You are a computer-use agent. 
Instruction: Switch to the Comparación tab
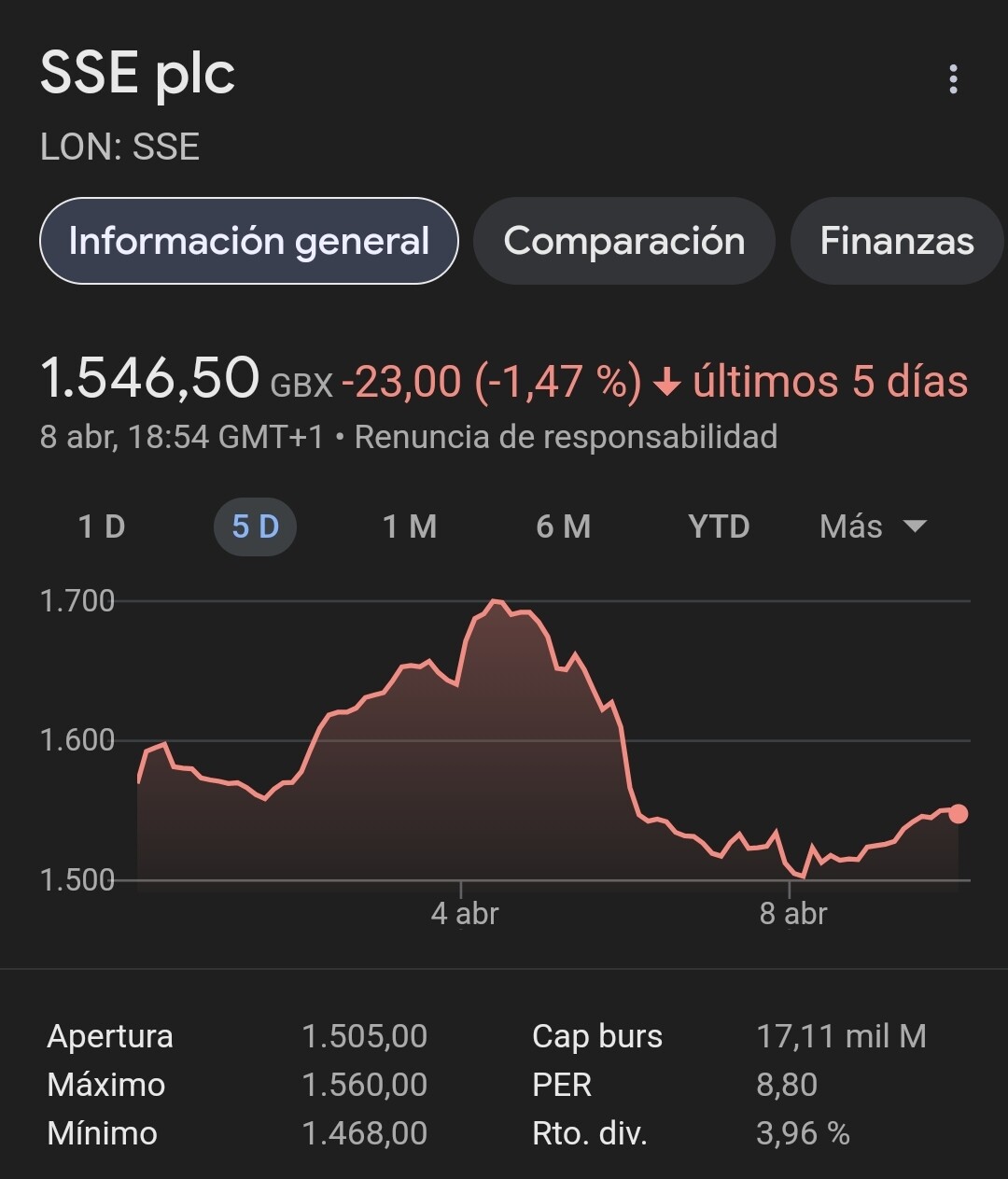[623, 241]
